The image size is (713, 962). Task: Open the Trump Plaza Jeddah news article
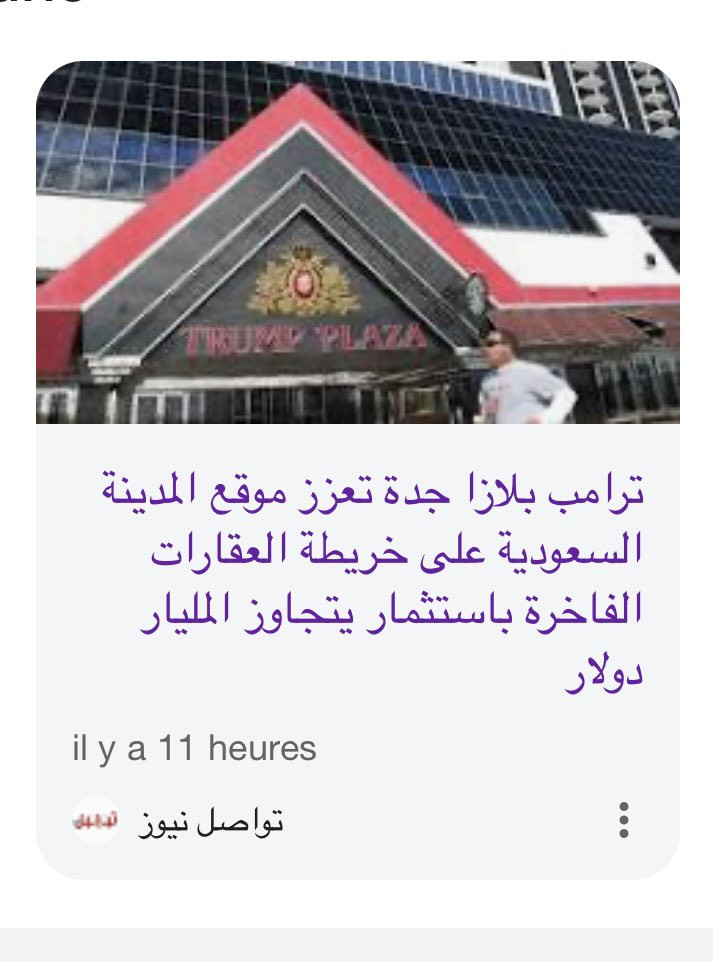(390, 581)
